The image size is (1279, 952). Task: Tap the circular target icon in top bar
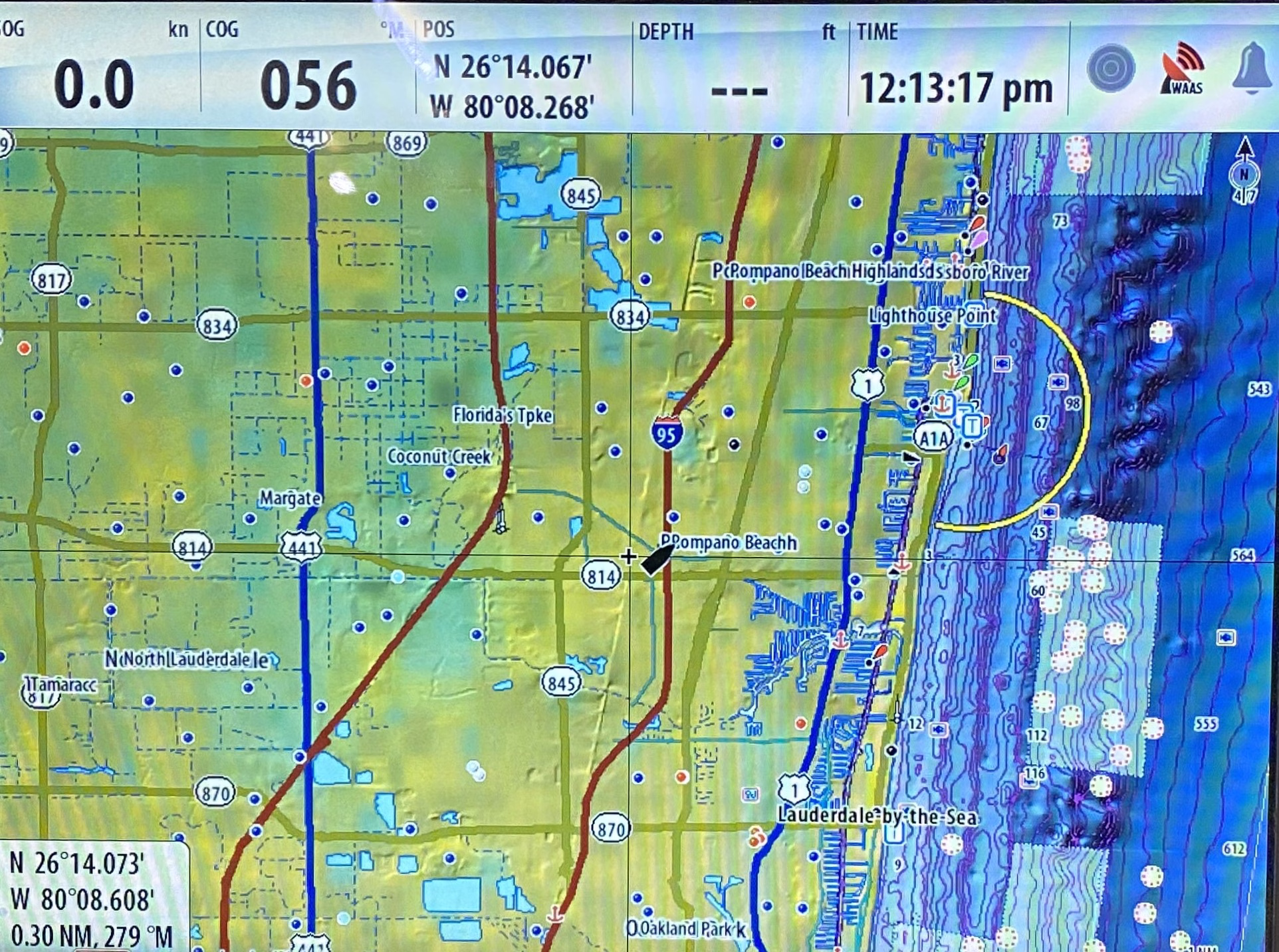pyautogui.click(x=1111, y=68)
